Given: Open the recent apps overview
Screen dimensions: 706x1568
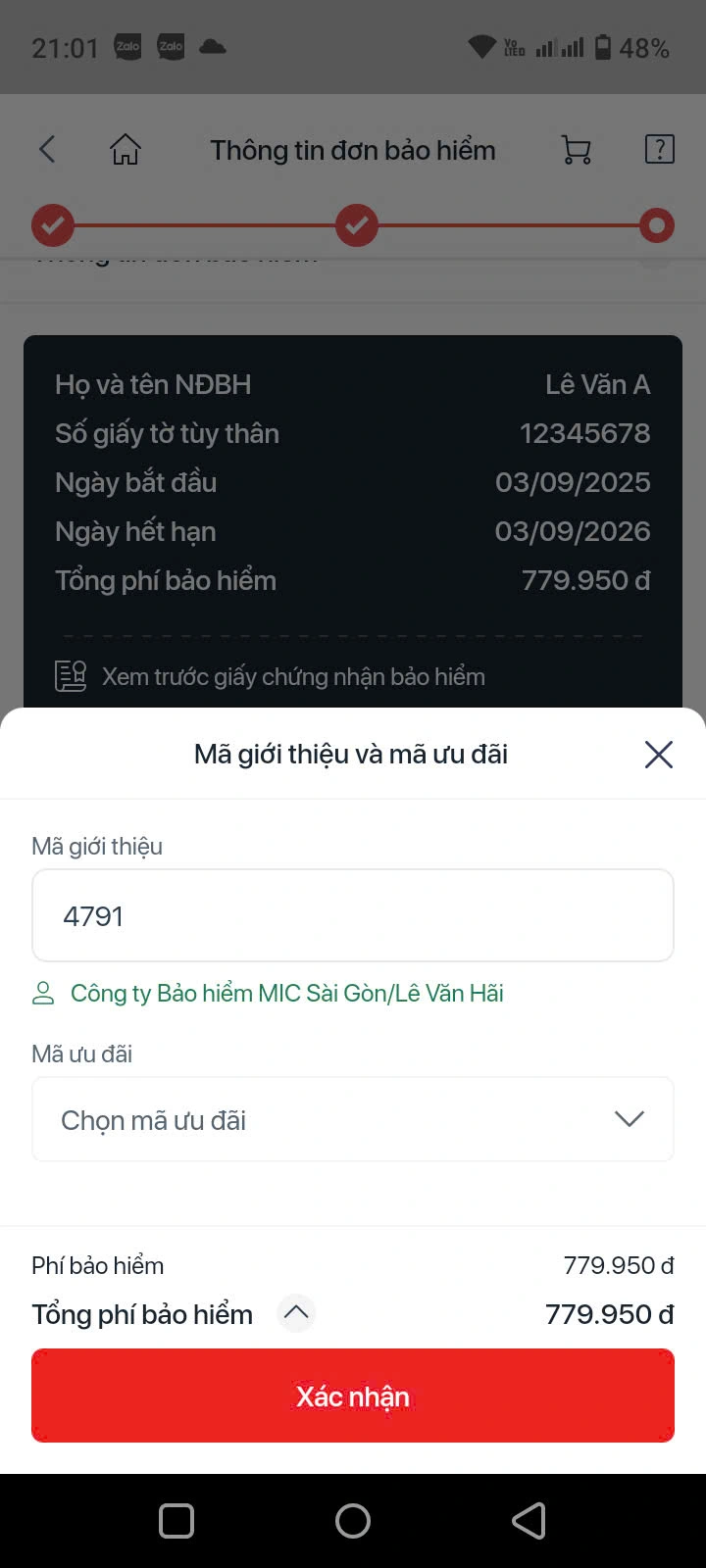Looking at the screenshot, I should pos(176,1521).
